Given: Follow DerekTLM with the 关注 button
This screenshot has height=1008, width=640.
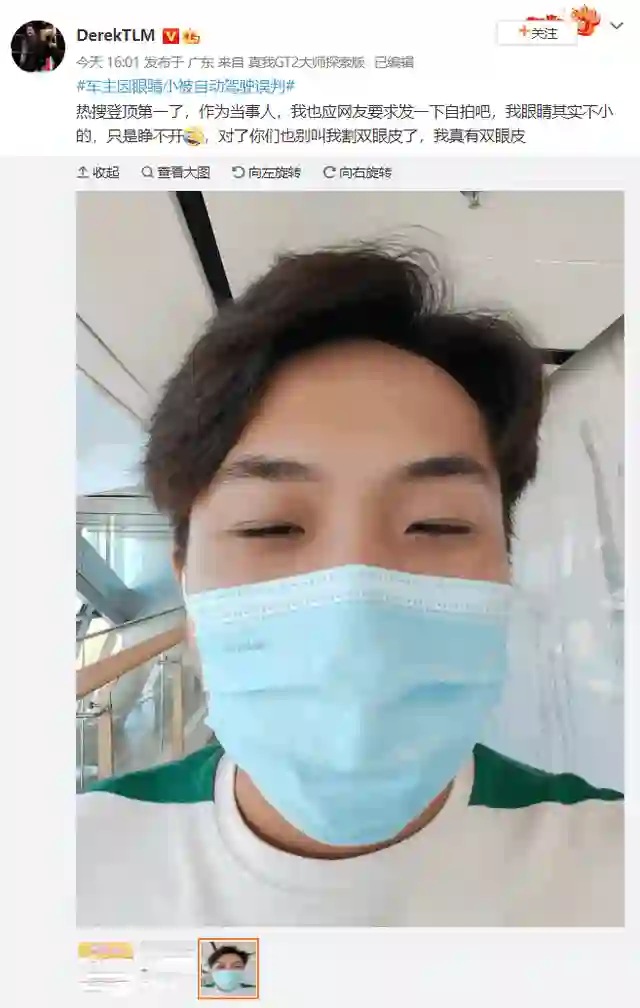Looking at the screenshot, I should point(537,33).
